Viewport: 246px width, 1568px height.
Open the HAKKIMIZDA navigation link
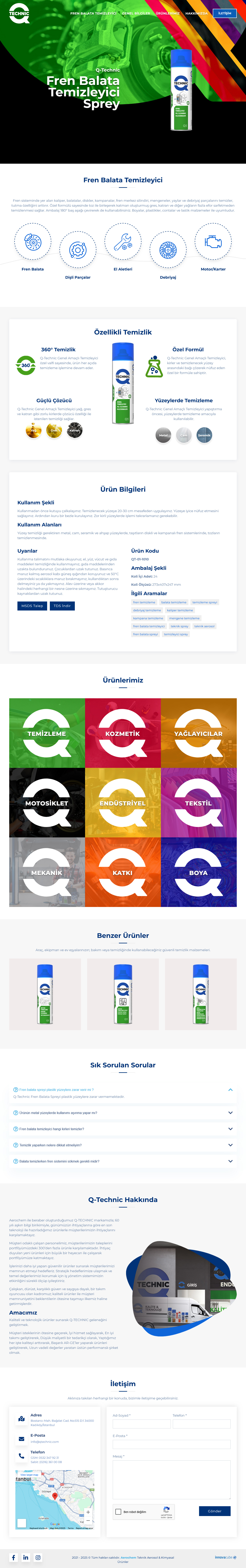tap(197, 13)
